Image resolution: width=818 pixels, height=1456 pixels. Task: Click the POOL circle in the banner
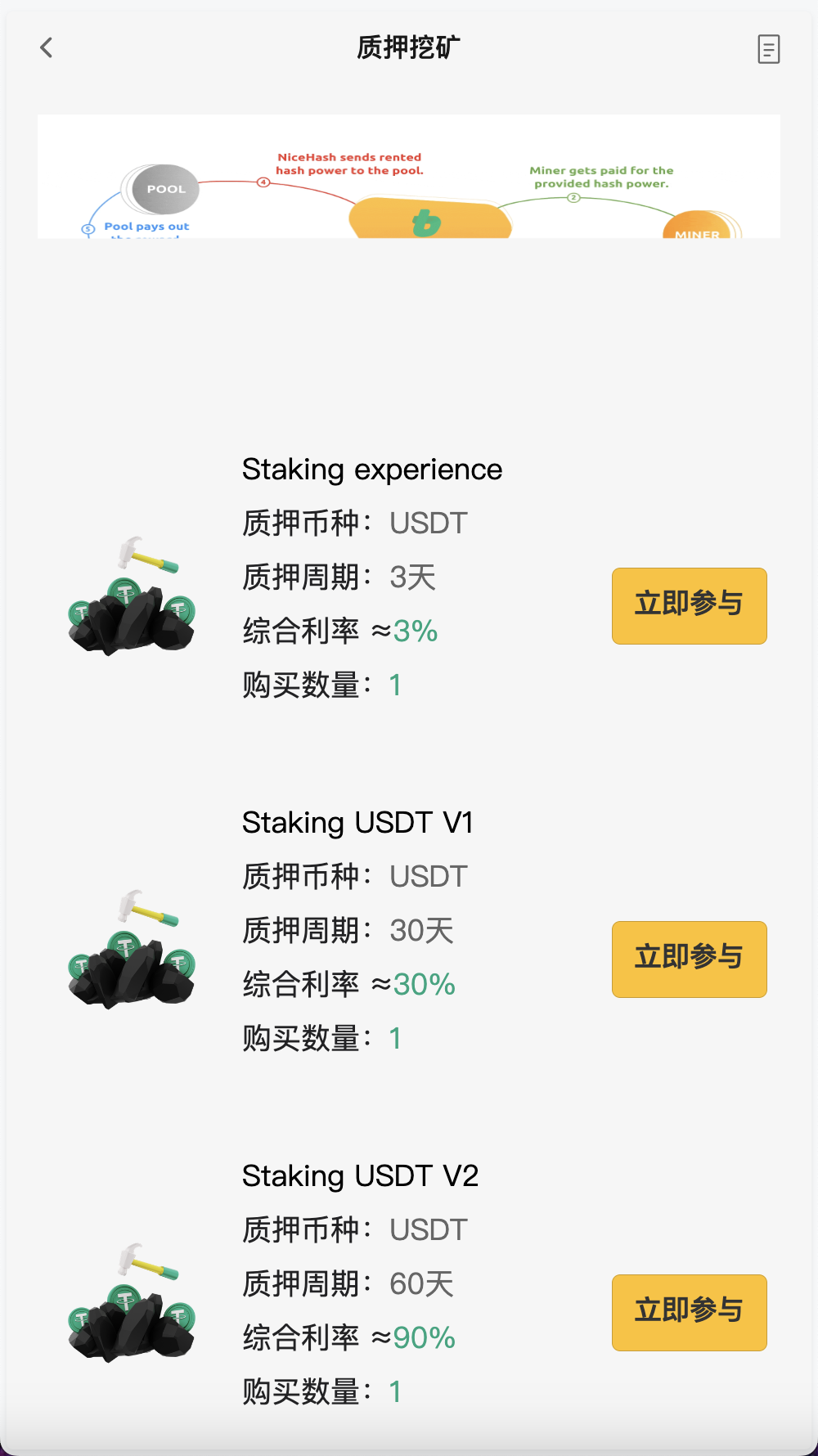click(x=168, y=188)
